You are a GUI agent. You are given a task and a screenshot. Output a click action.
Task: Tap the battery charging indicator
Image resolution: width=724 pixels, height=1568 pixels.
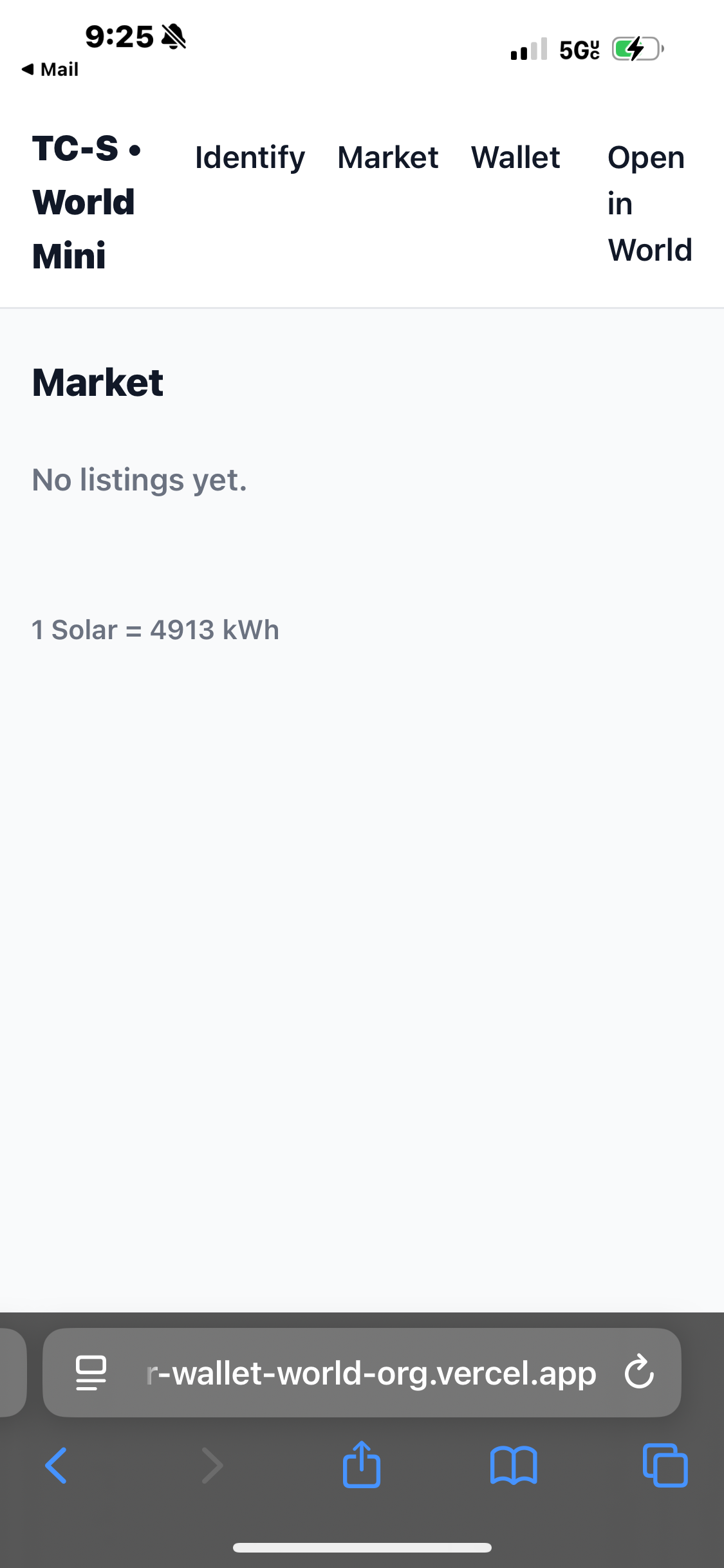coord(636,48)
